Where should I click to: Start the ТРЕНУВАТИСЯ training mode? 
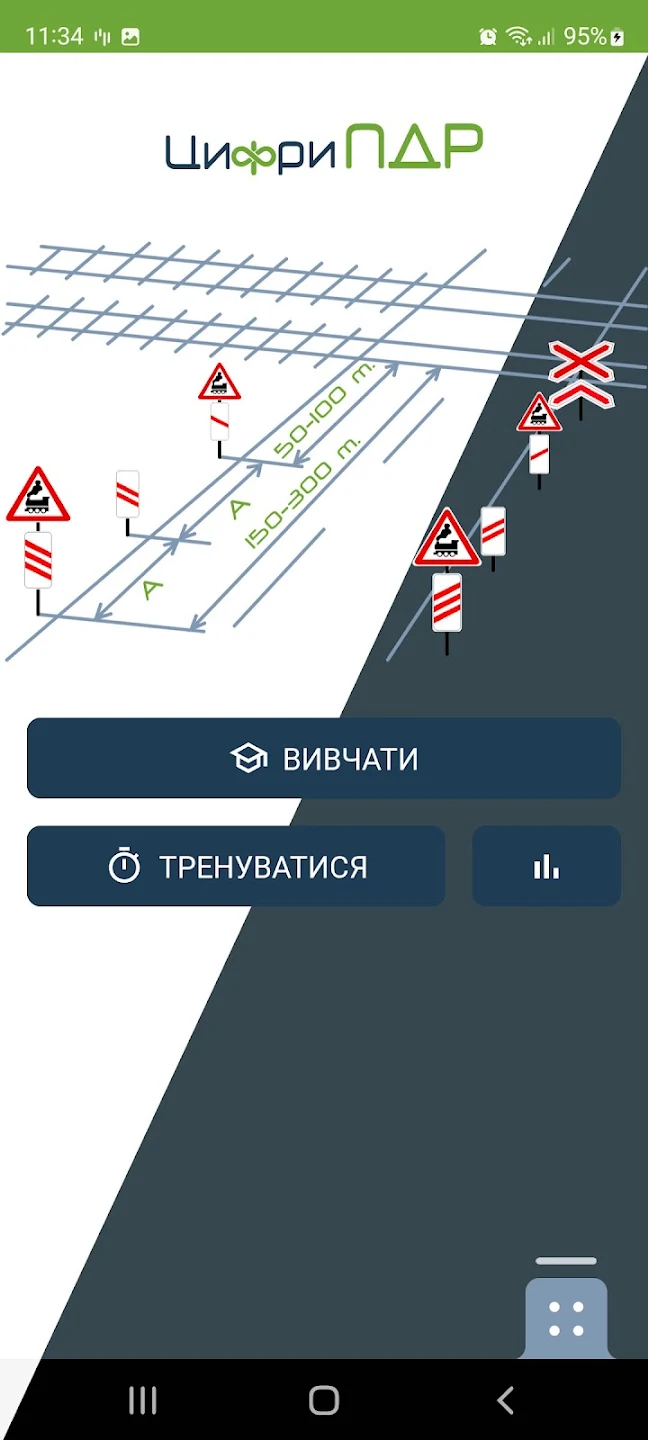[x=236, y=866]
